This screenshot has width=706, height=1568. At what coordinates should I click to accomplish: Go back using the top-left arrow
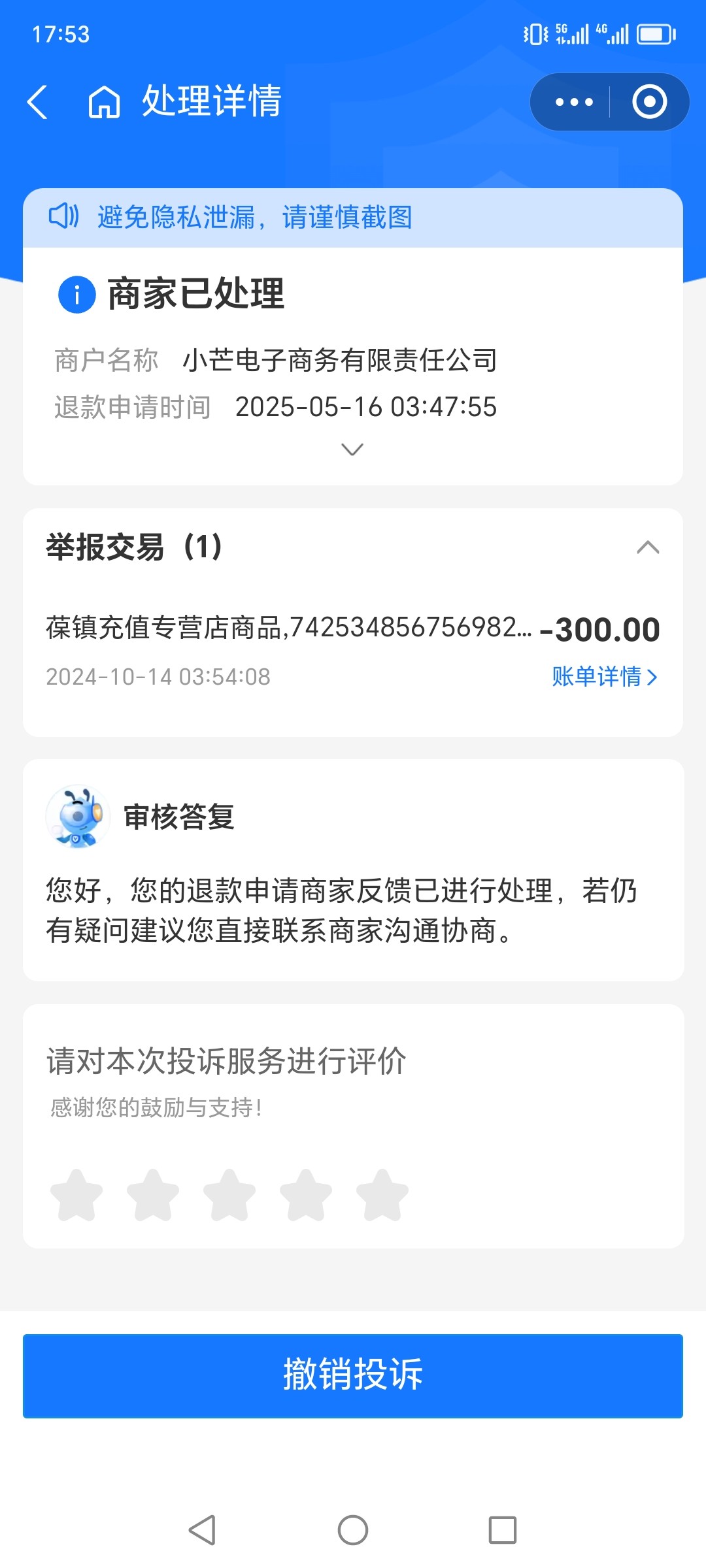(37, 102)
